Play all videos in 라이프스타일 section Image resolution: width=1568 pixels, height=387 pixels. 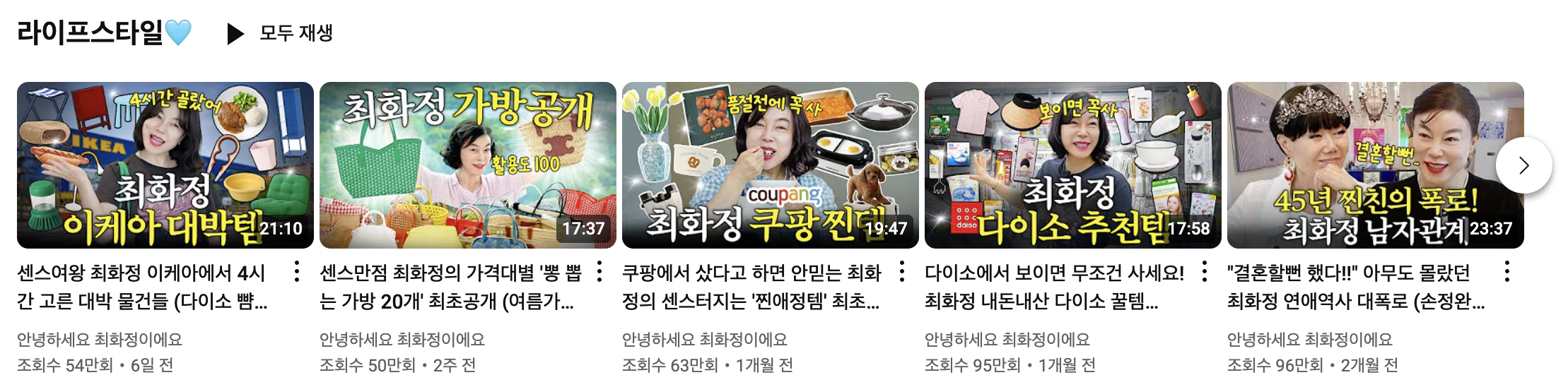point(280,33)
